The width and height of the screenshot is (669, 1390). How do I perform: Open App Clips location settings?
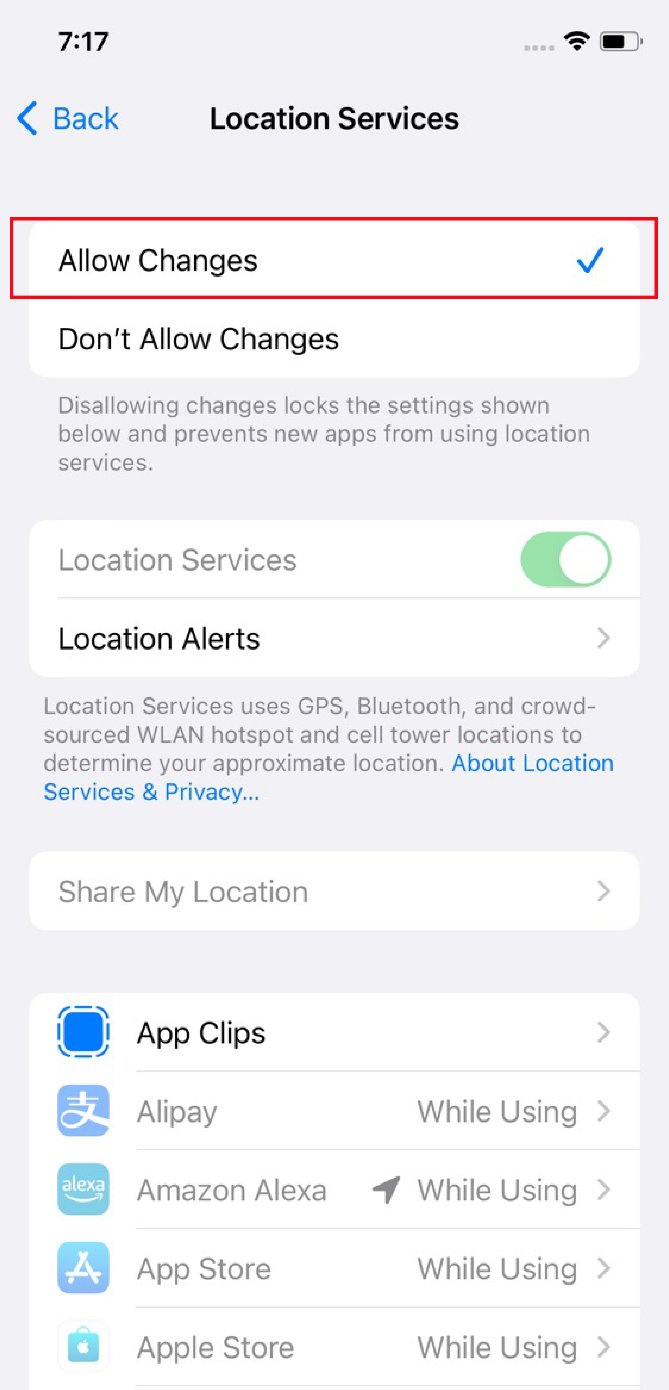[334, 1033]
